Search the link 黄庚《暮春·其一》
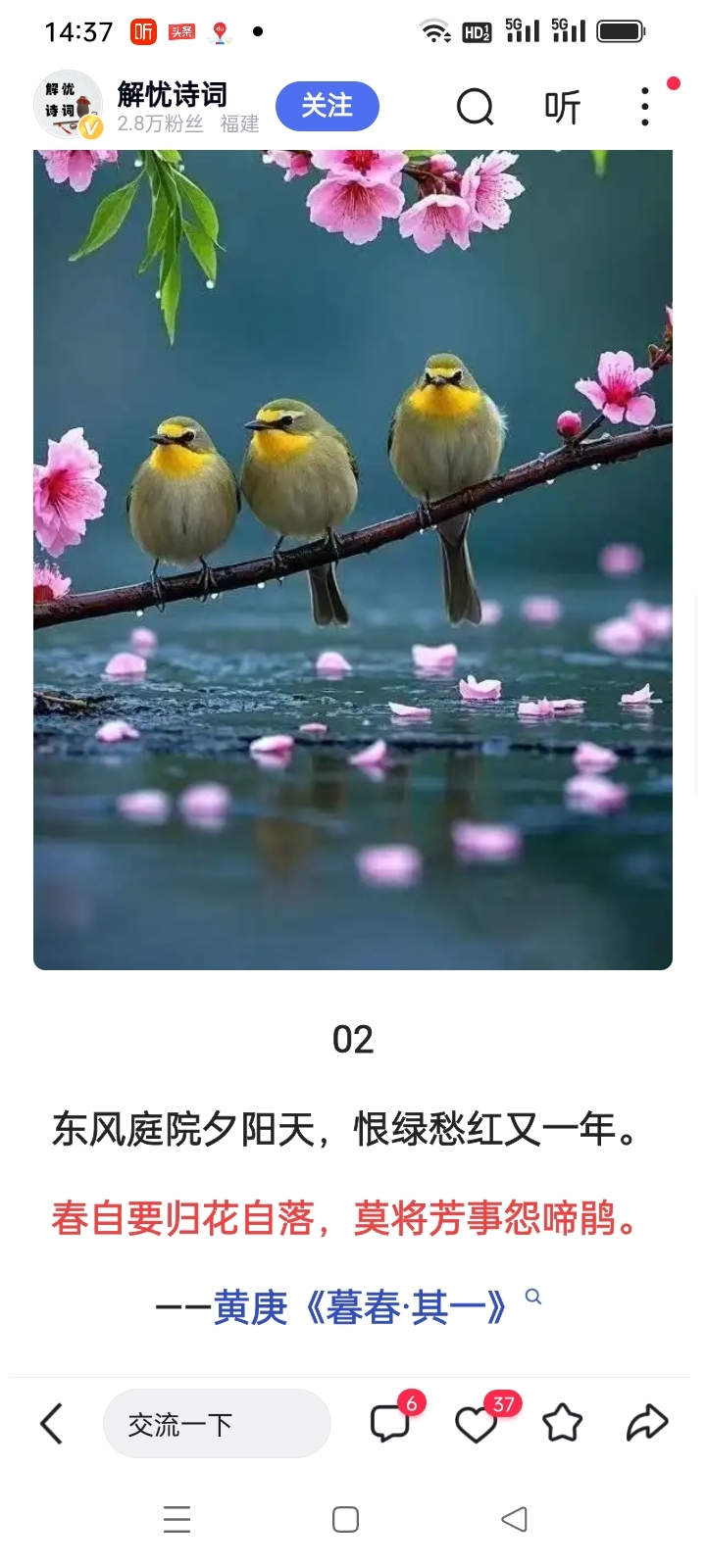The image size is (706, 1568). (x=360, y=1307)
